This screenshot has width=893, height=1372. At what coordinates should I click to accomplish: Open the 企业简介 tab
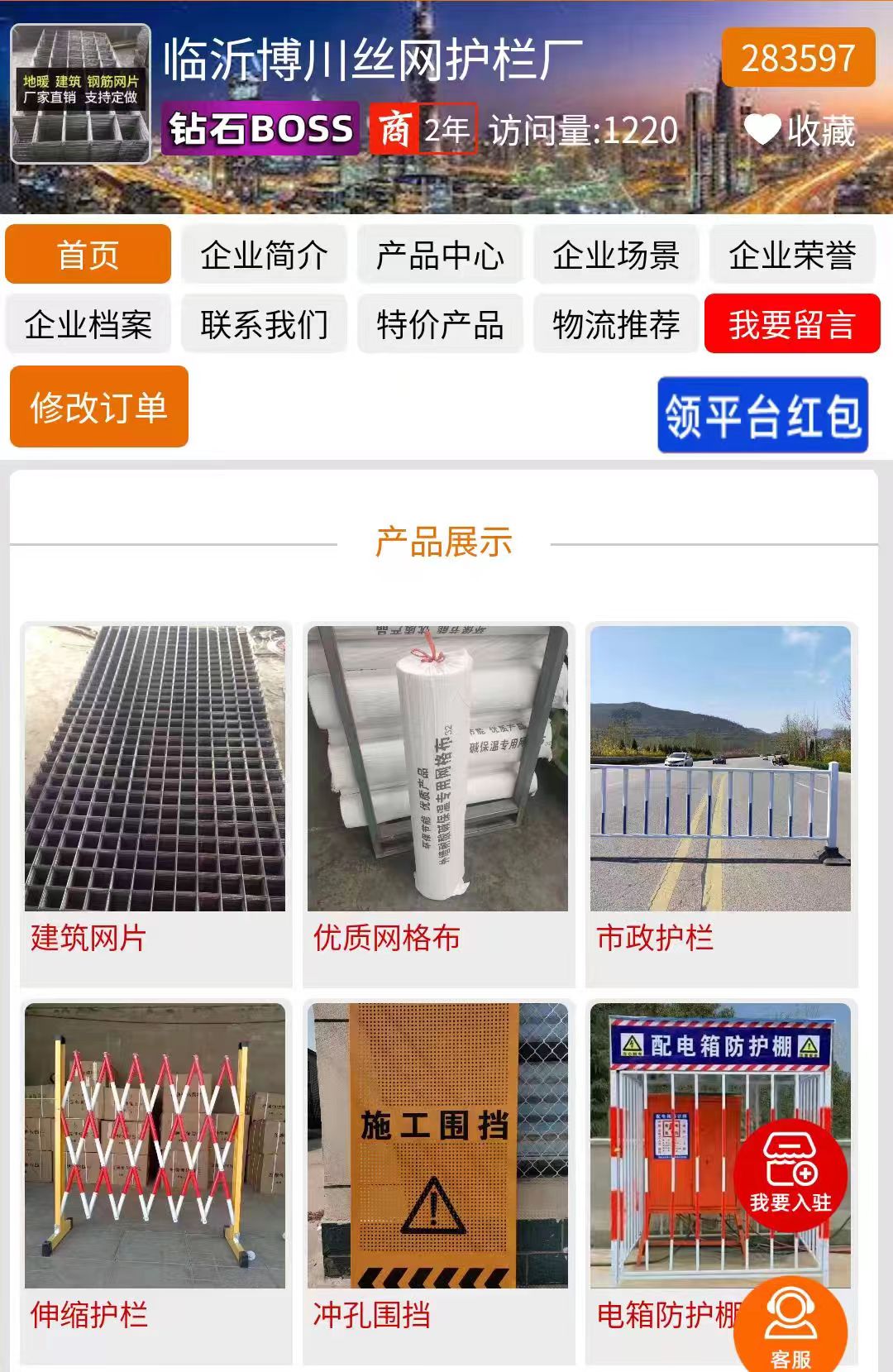264,255
